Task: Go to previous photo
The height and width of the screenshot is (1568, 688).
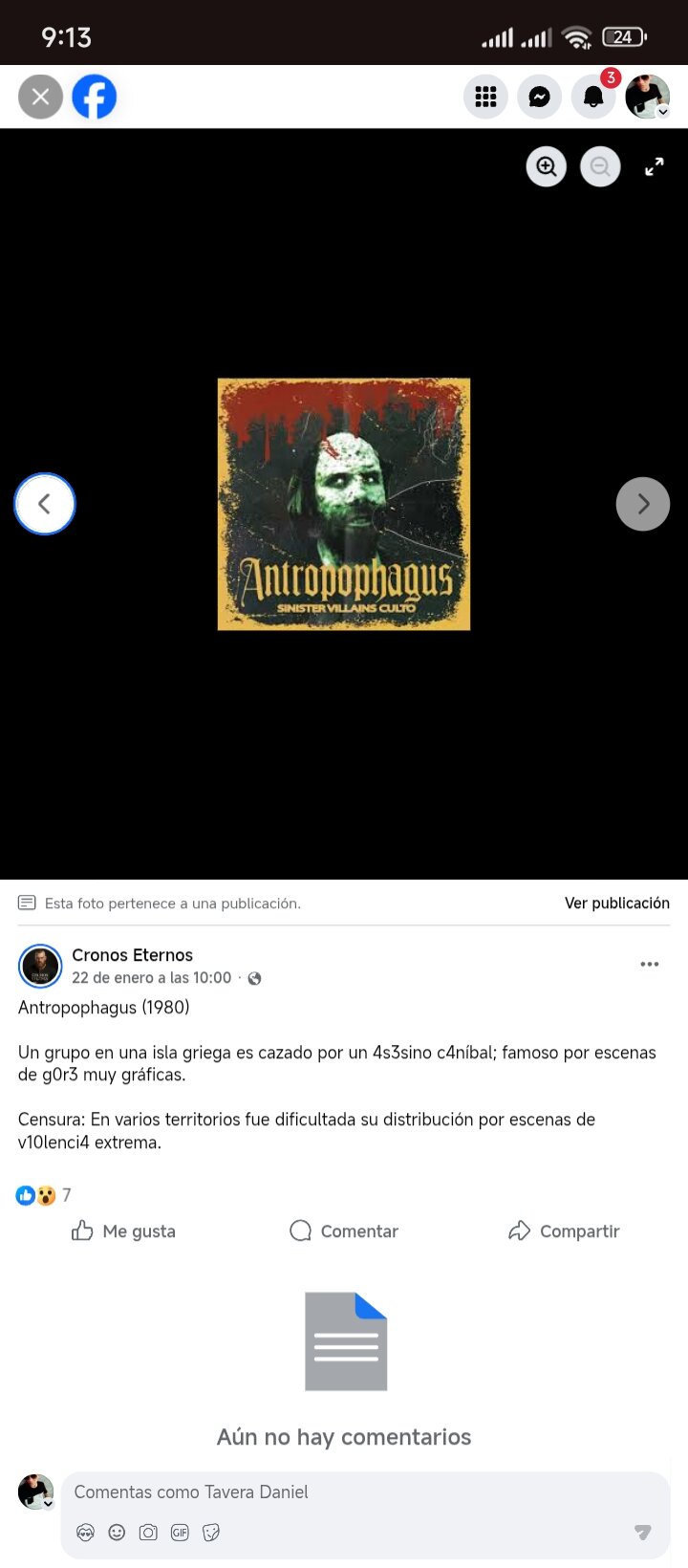Action: click(45, 504)
